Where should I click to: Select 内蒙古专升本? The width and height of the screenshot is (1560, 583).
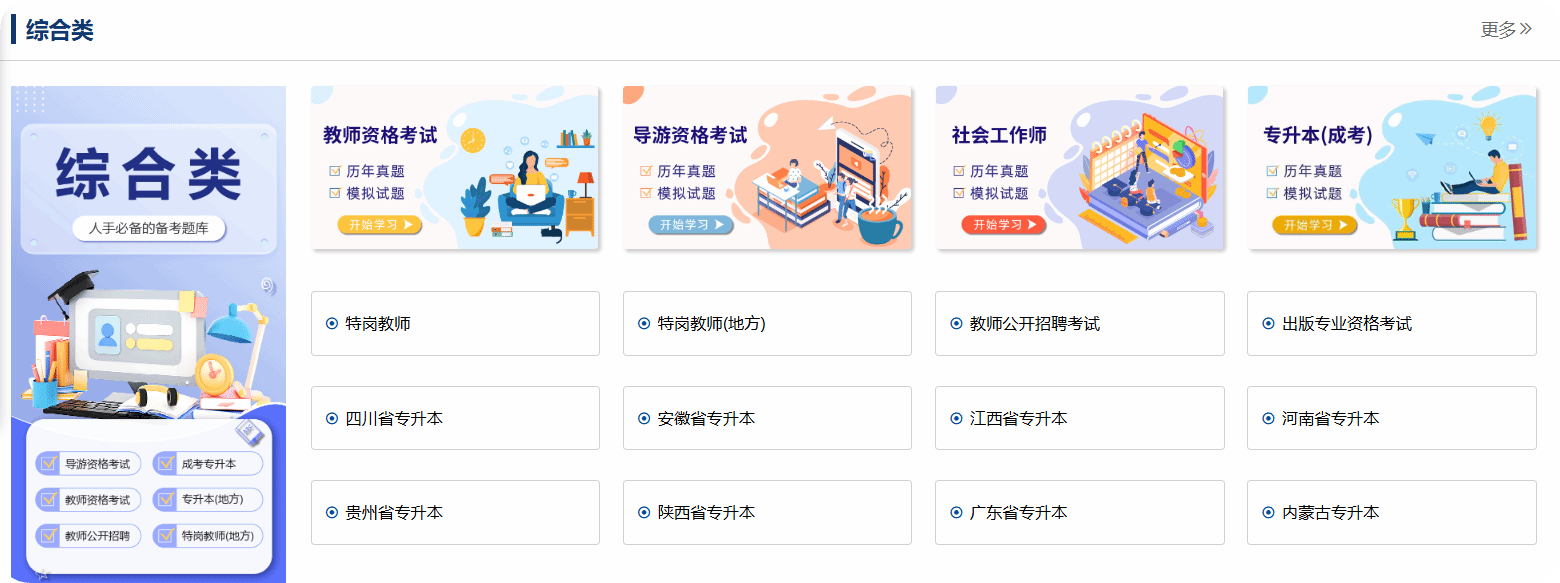tap(1391, 512)
